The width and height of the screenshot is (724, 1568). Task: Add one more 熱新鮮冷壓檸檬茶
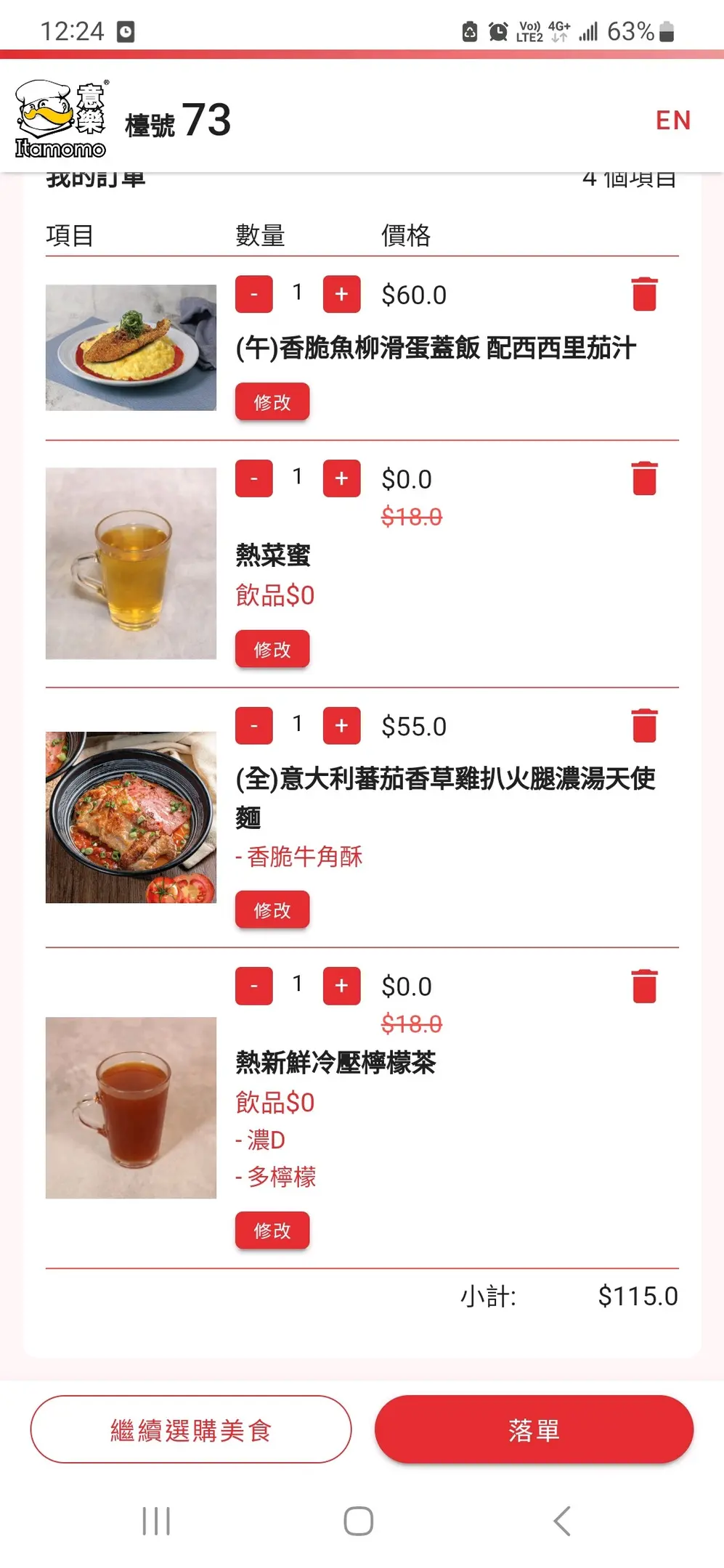click(341, 986)
